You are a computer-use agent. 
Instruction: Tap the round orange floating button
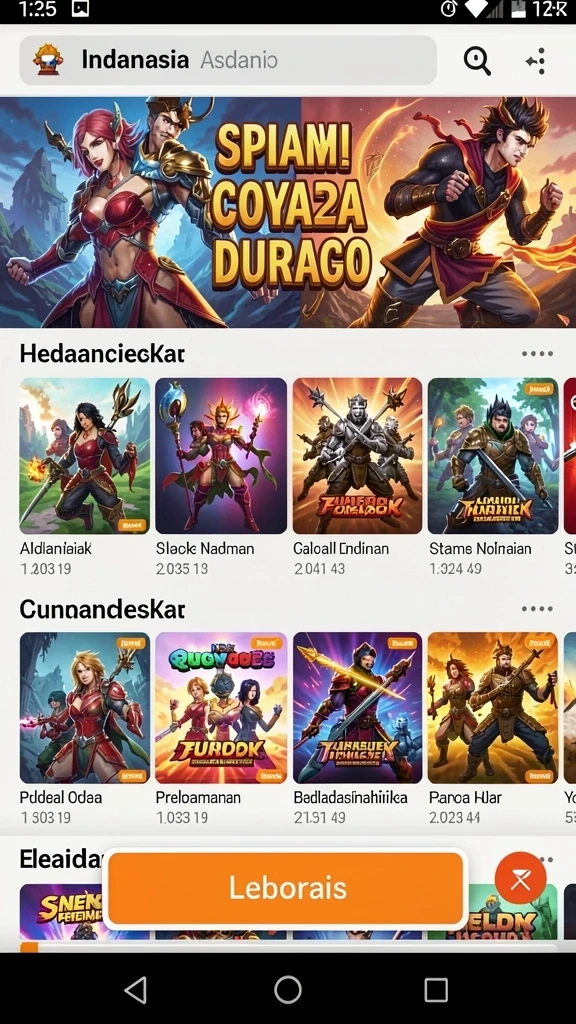pyautogui.click(x=520, y=878)
